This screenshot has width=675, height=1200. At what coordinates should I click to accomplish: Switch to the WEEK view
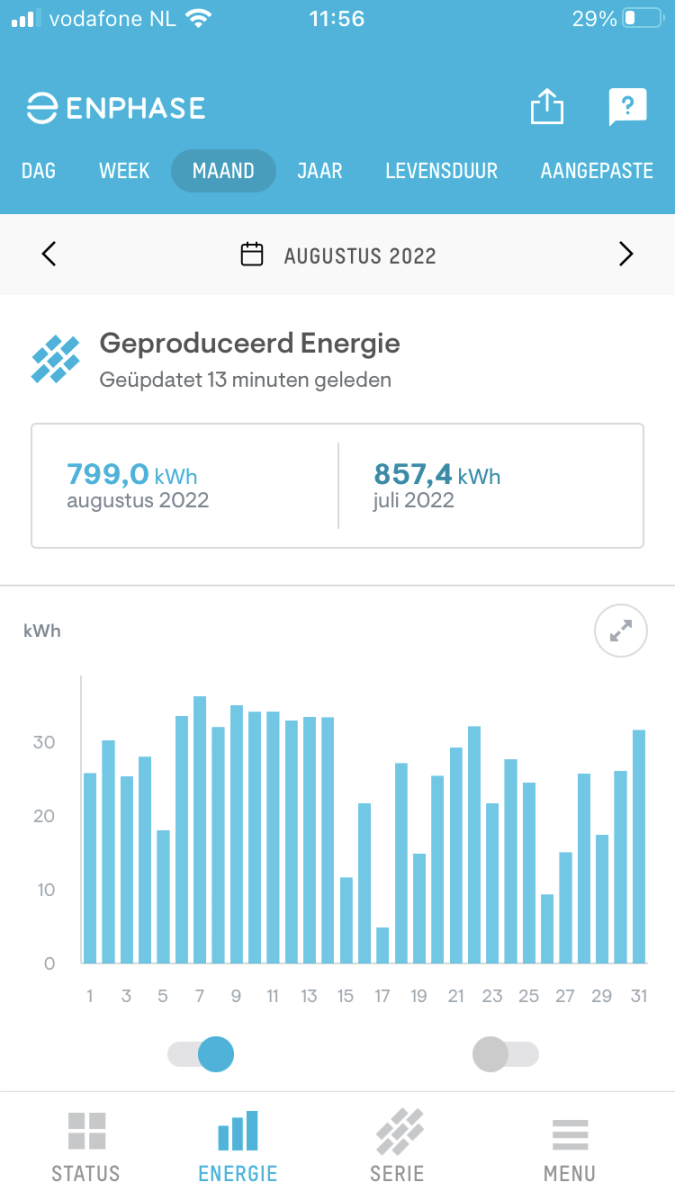tap(124, 171)
